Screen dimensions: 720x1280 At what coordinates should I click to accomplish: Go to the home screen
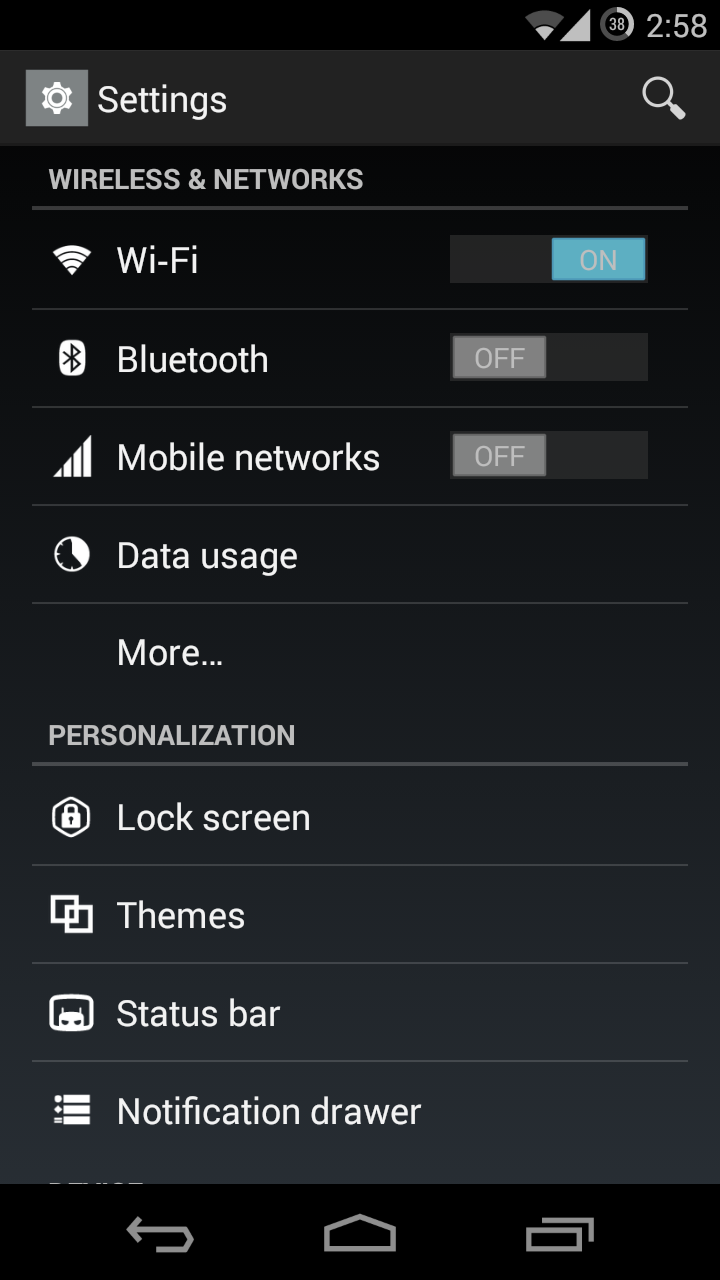pyautogui.click(x=360, y=1234)
